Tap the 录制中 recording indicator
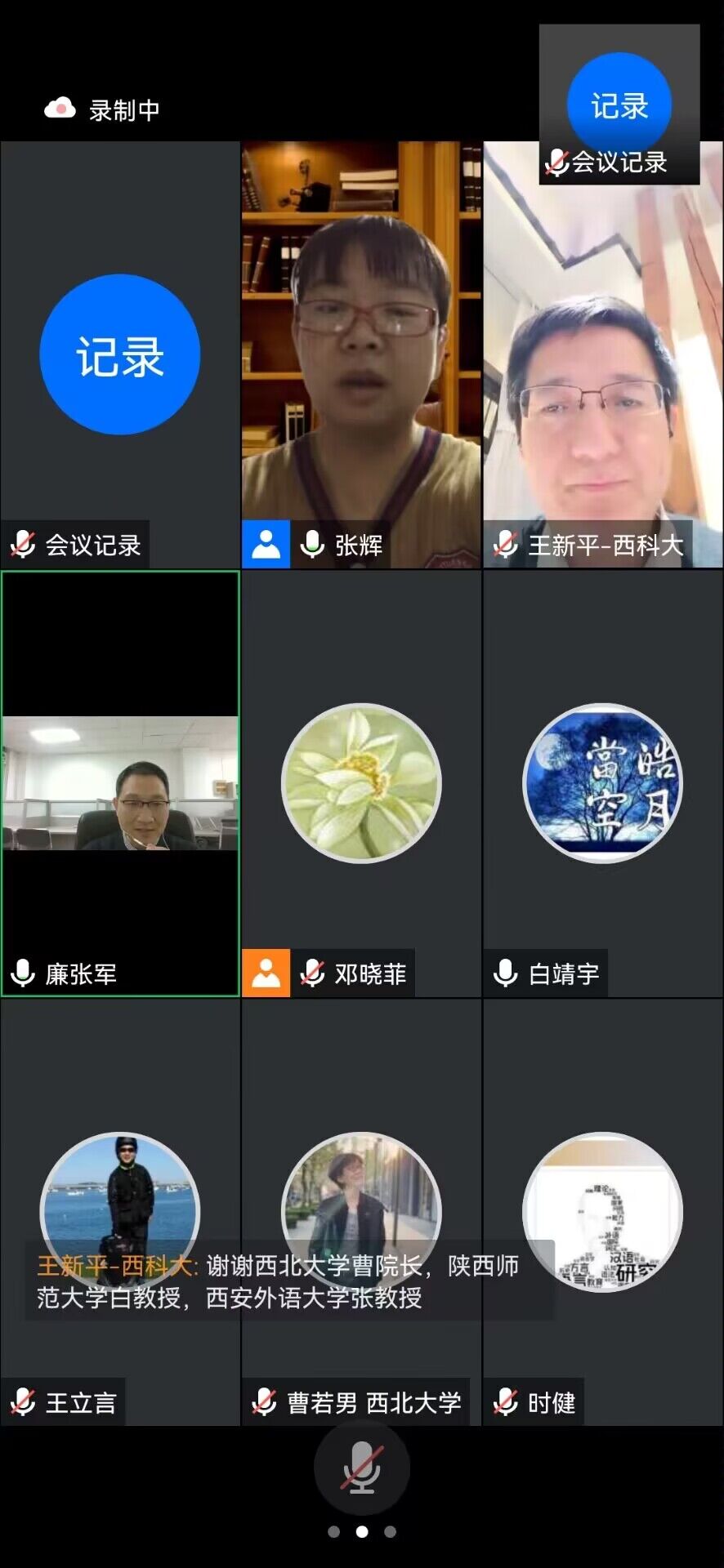The width and height of the screenshot is (724, 1568). [x=103, y=109]
